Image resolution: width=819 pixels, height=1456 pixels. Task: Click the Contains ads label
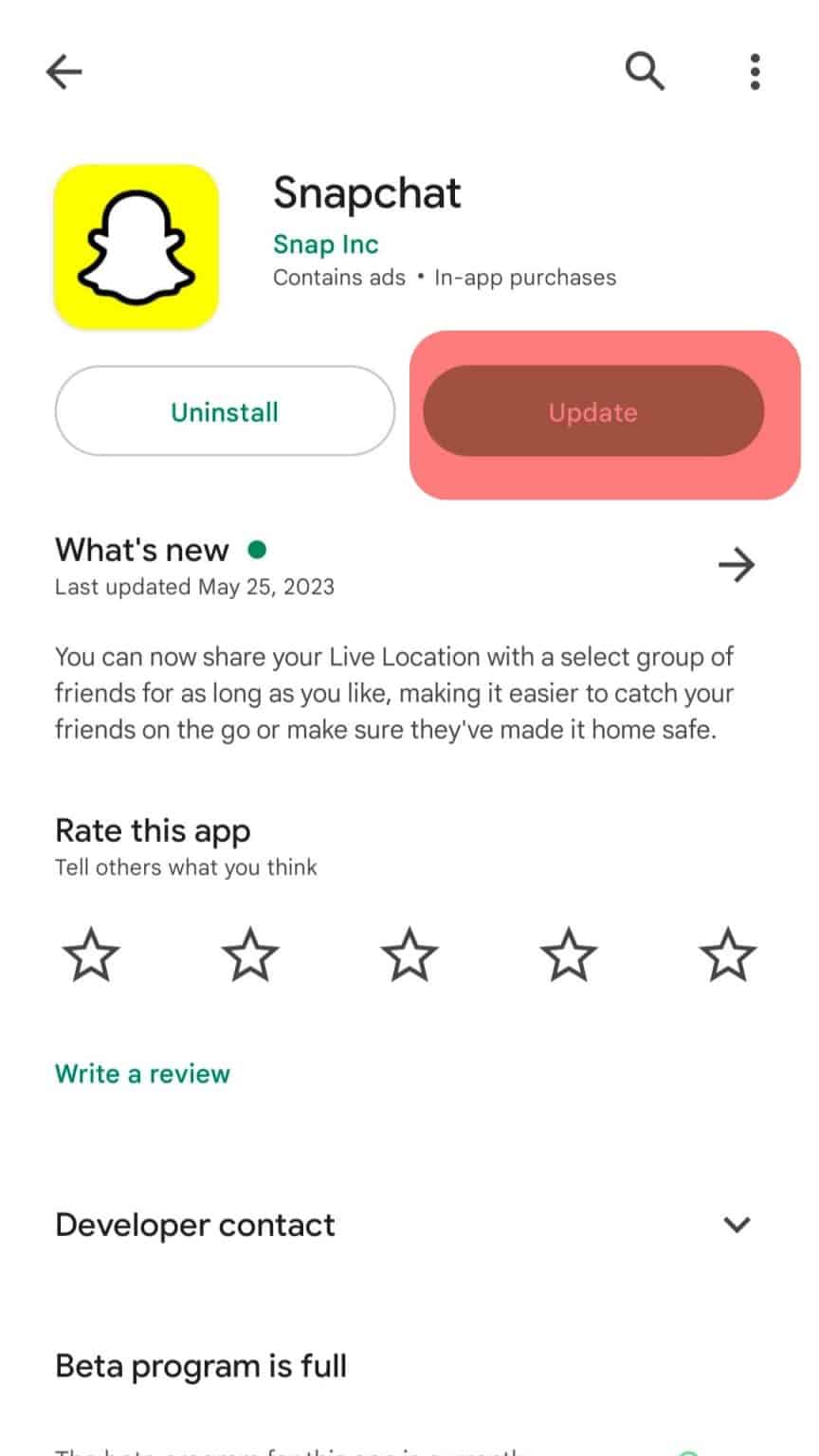pos(338,278)
